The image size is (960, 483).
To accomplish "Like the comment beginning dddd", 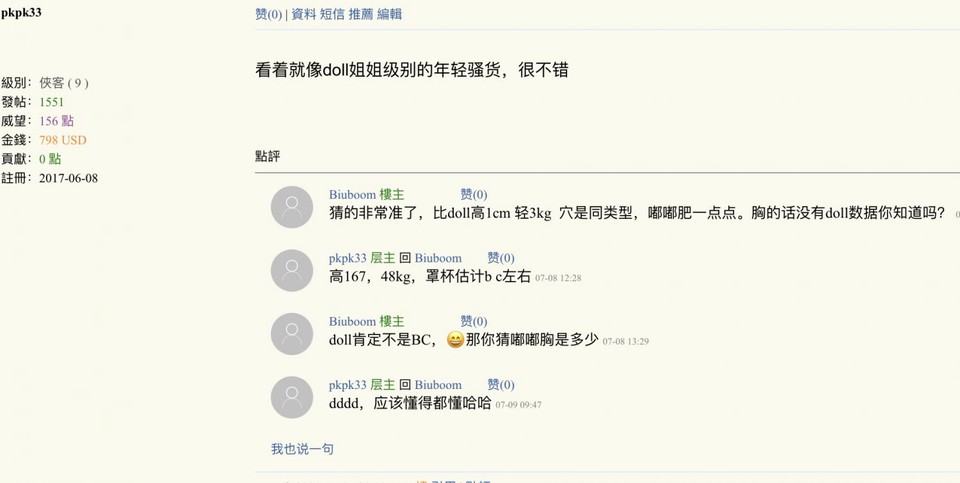I will click(500, 385).
